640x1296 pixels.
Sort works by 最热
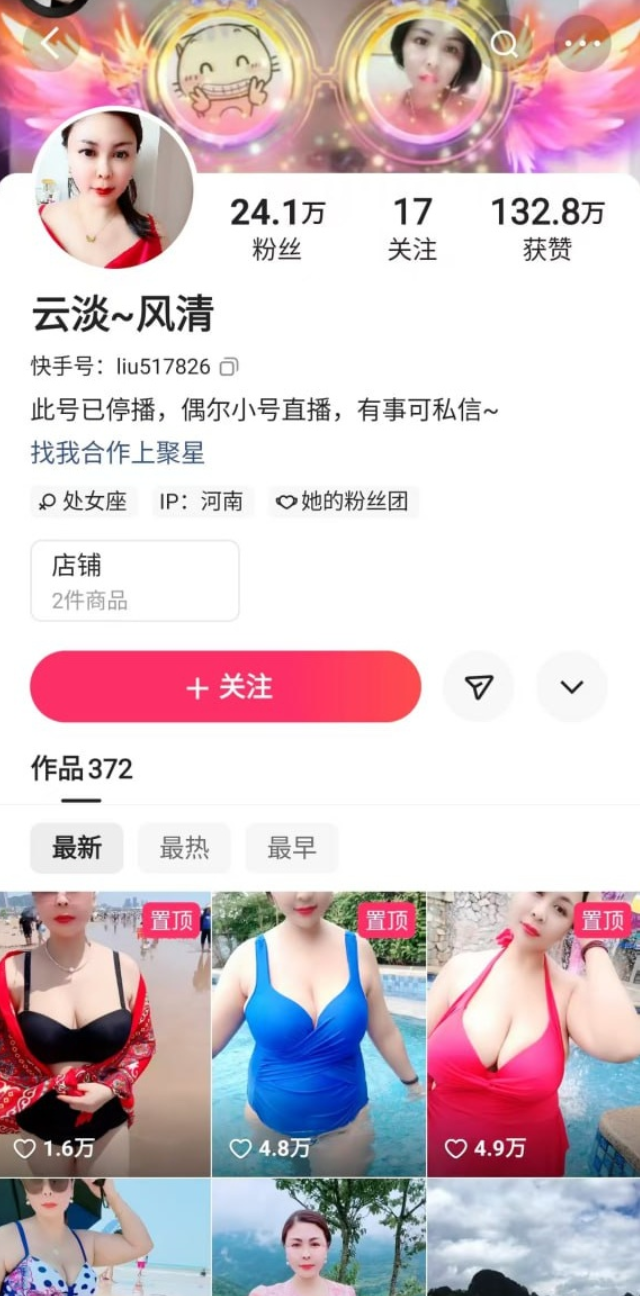[x=184, y=848]
